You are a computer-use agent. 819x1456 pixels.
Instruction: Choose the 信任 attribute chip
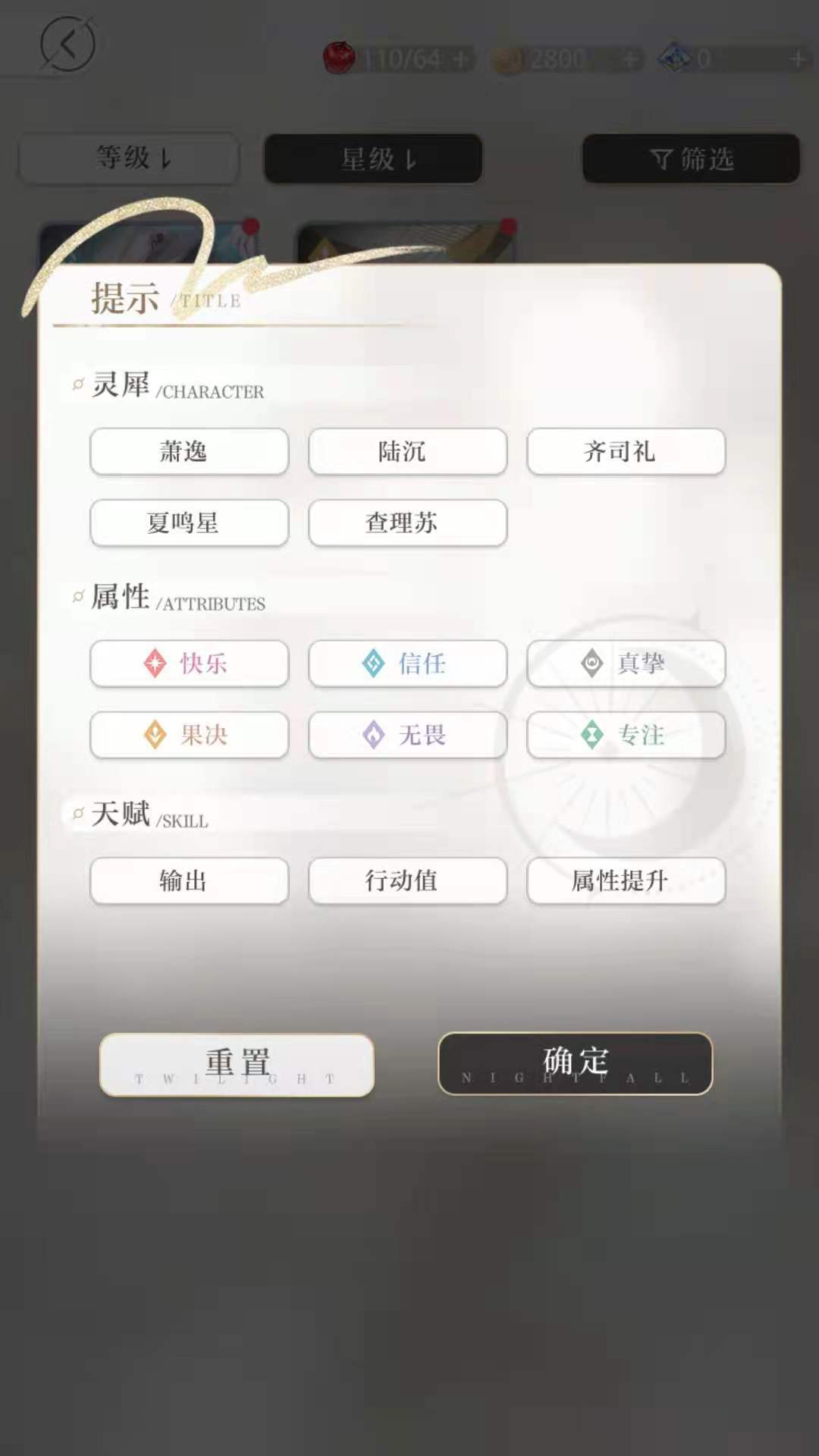(407, 664)
